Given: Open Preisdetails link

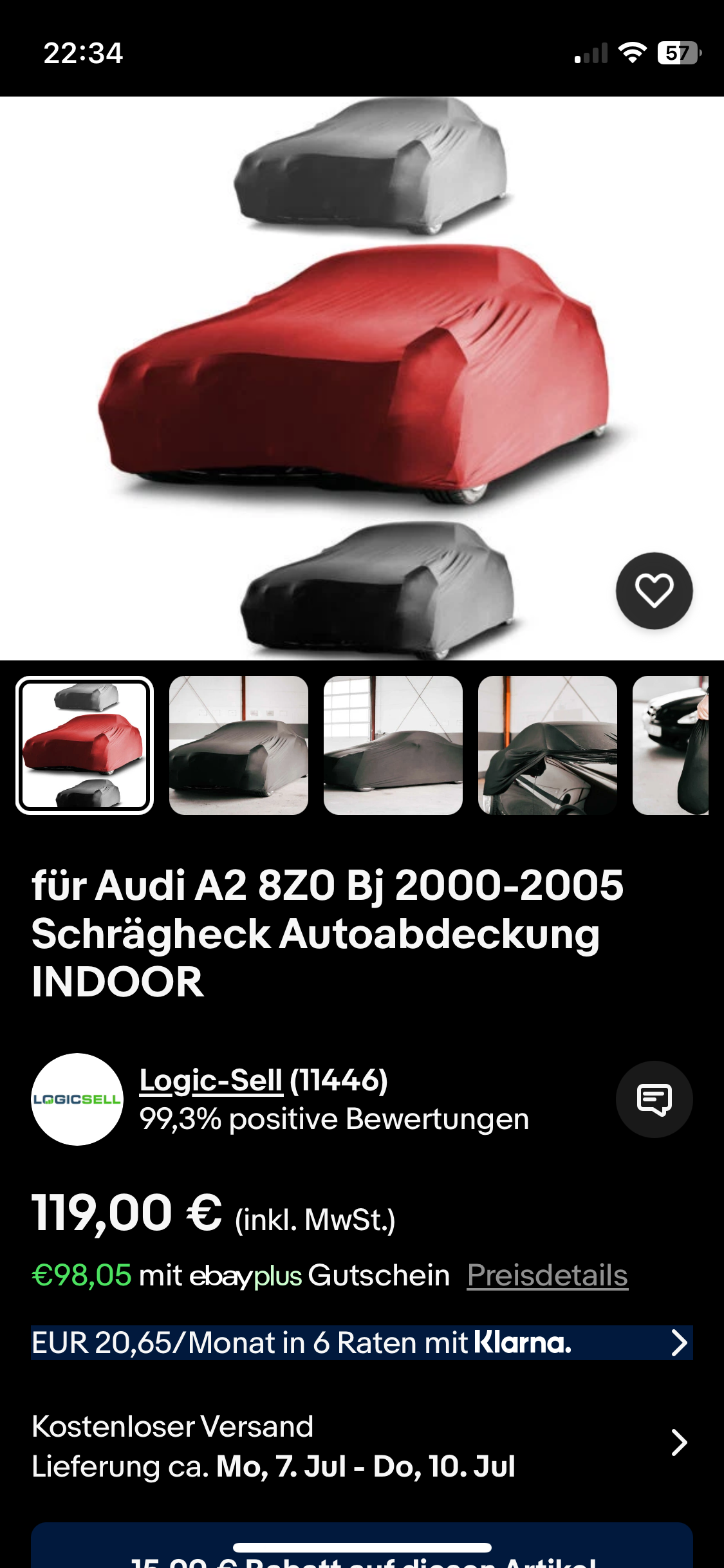Looking at the screenshot, I should [548, 1275].
